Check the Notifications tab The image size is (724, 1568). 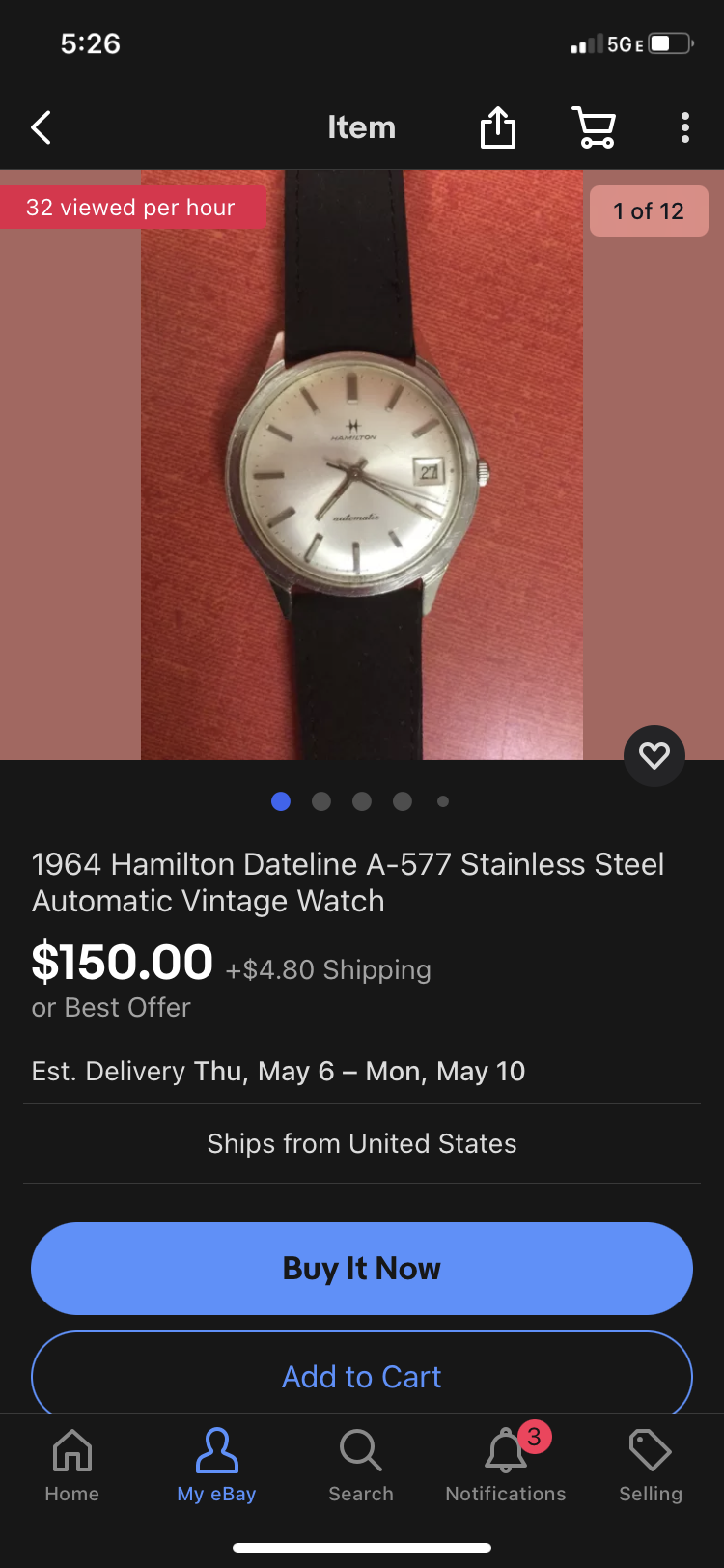(506, 1465)
